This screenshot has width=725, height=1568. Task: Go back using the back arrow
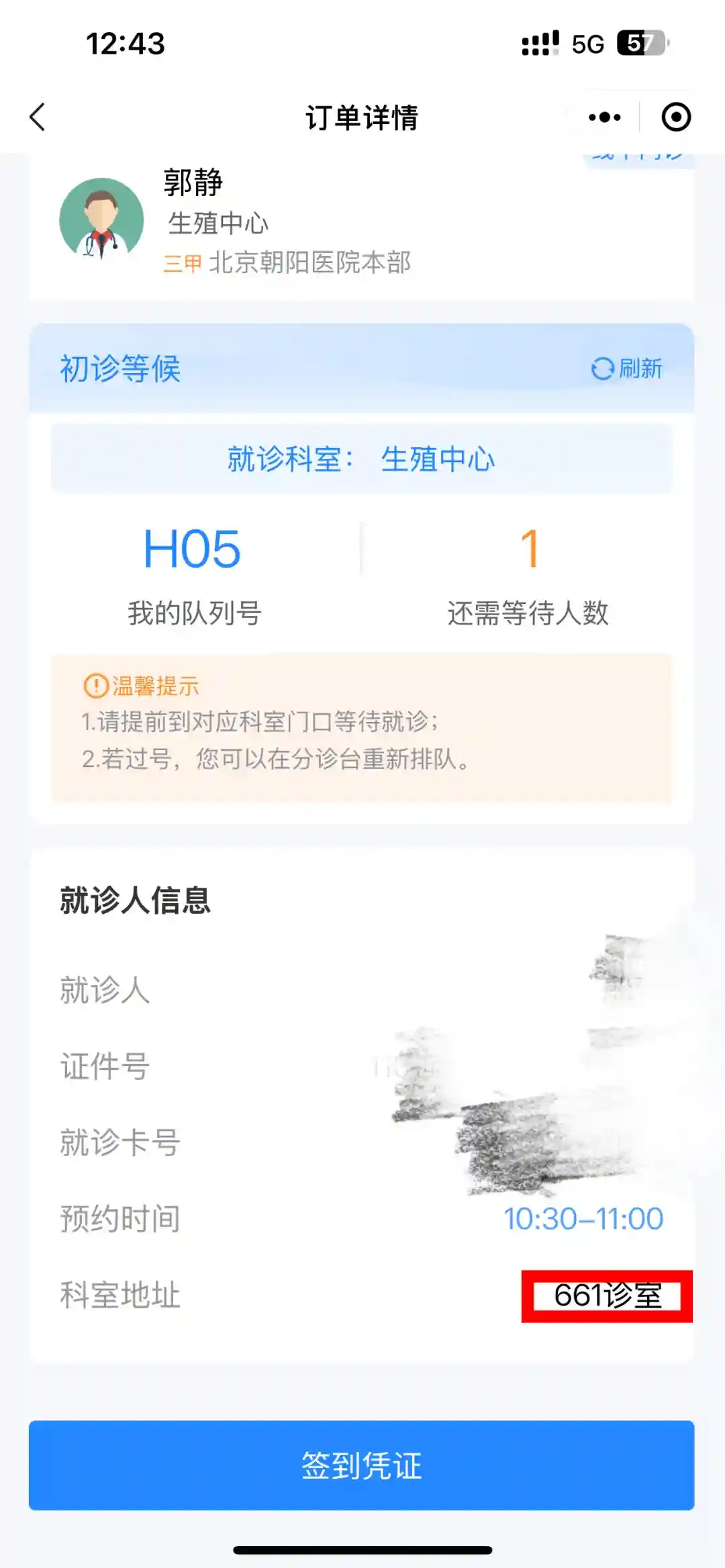[x=38, y=117]
